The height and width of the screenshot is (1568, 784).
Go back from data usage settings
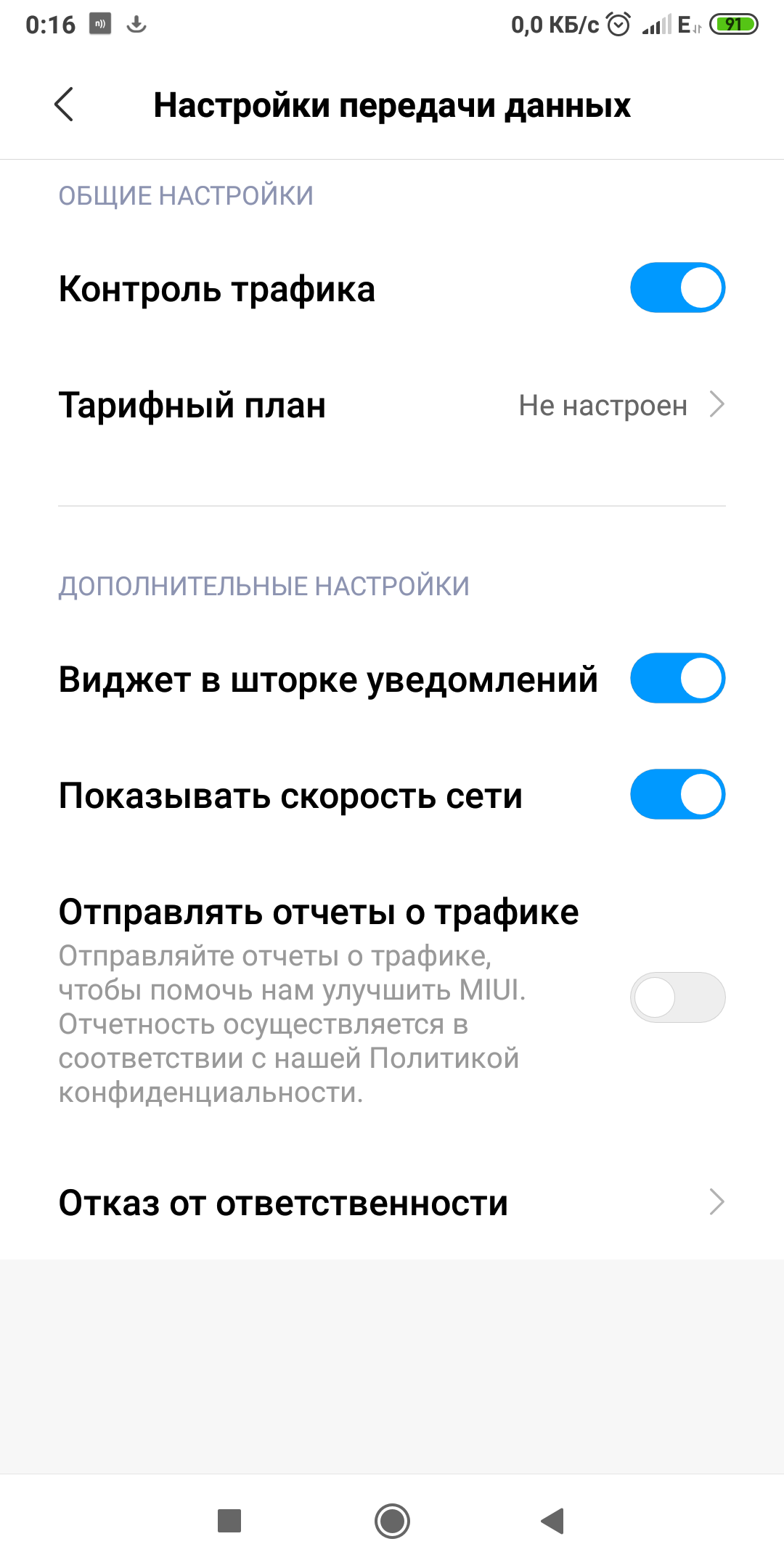tap(64, 105)
